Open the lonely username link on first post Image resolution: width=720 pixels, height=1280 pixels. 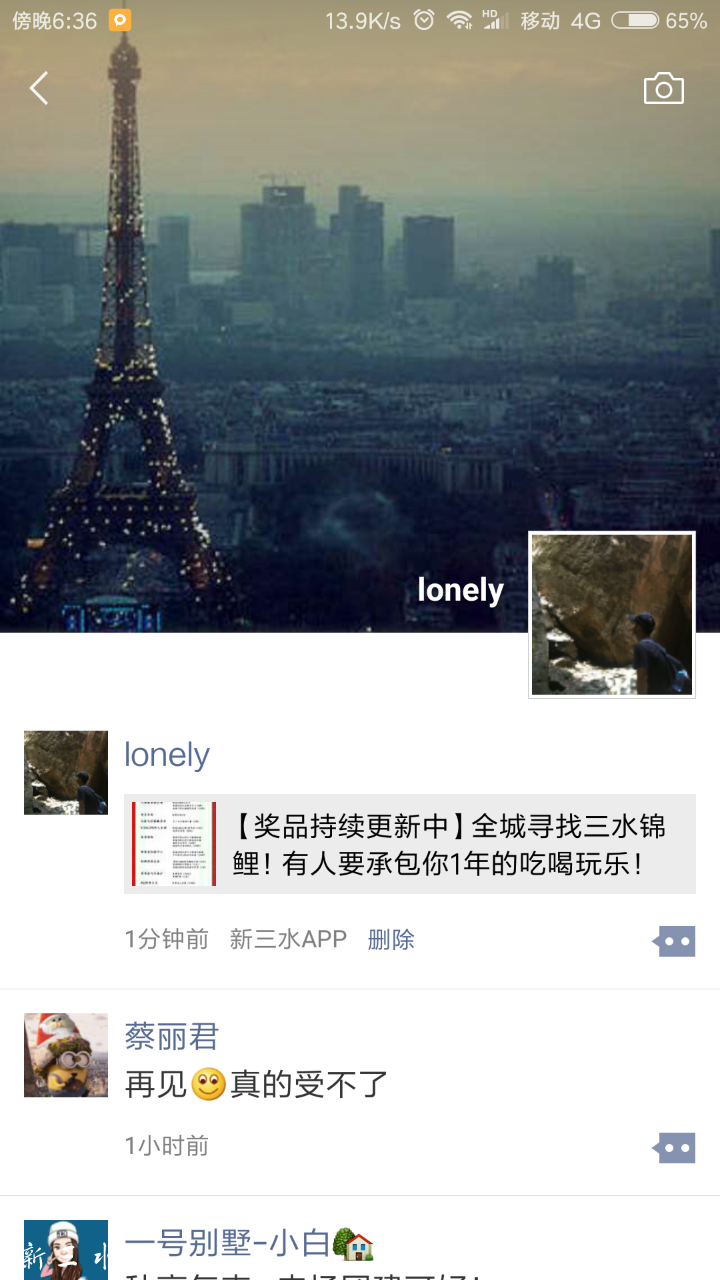(167, 755)
